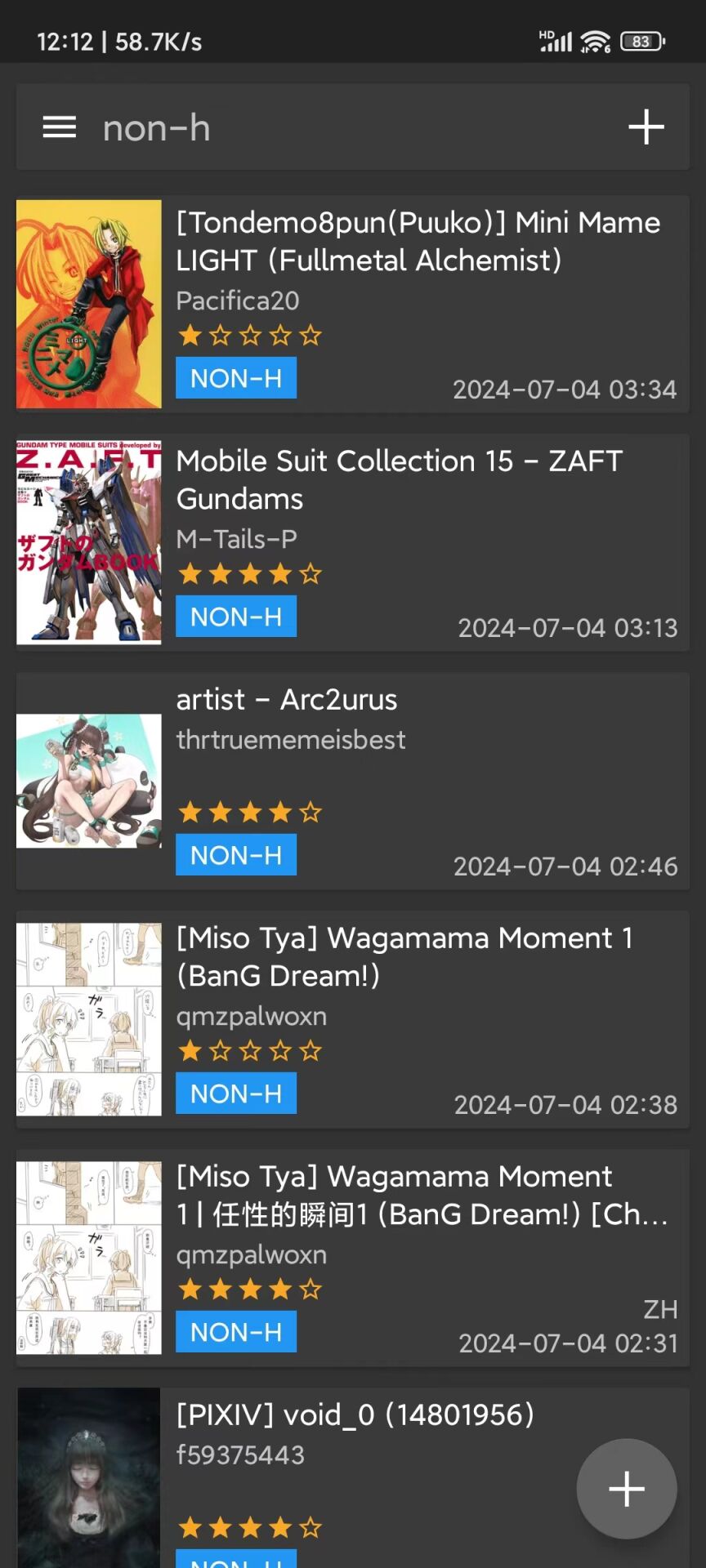Open the Chinese Wagamama Moment 1 ZH gallery
Screen dimensions: 706x1568
pos(422,1196)
